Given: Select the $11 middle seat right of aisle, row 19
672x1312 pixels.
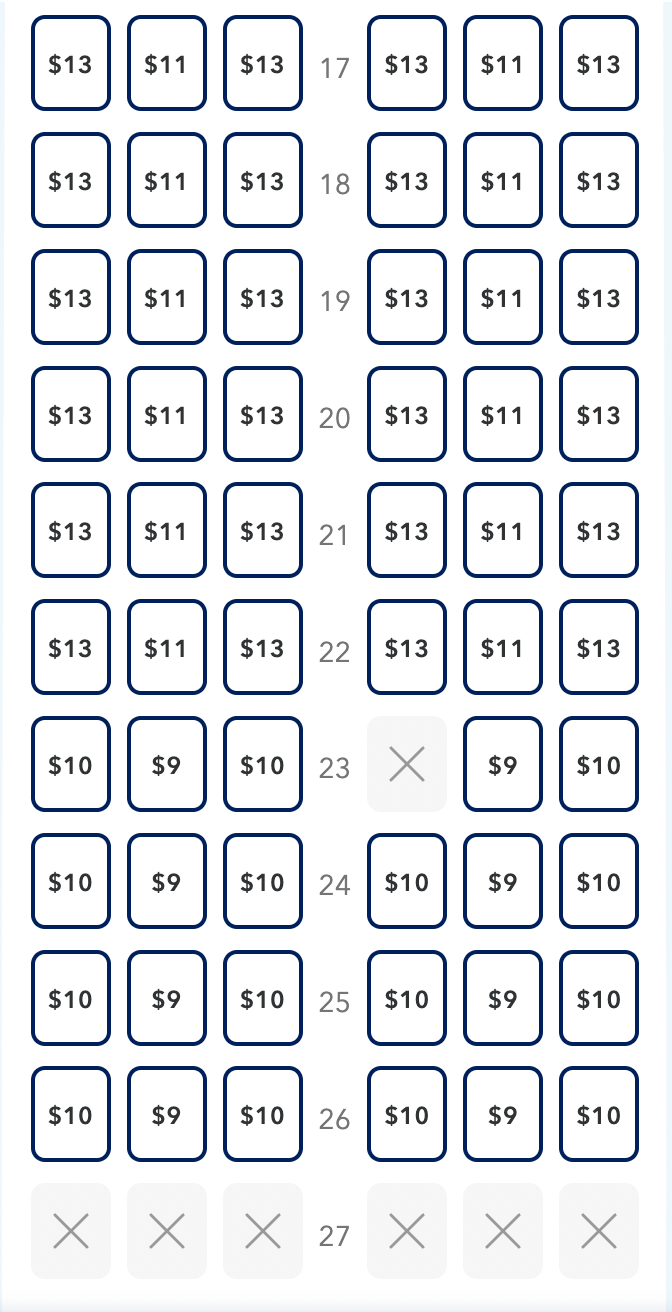Looking at the screenshot, I should tap(503, 298).
